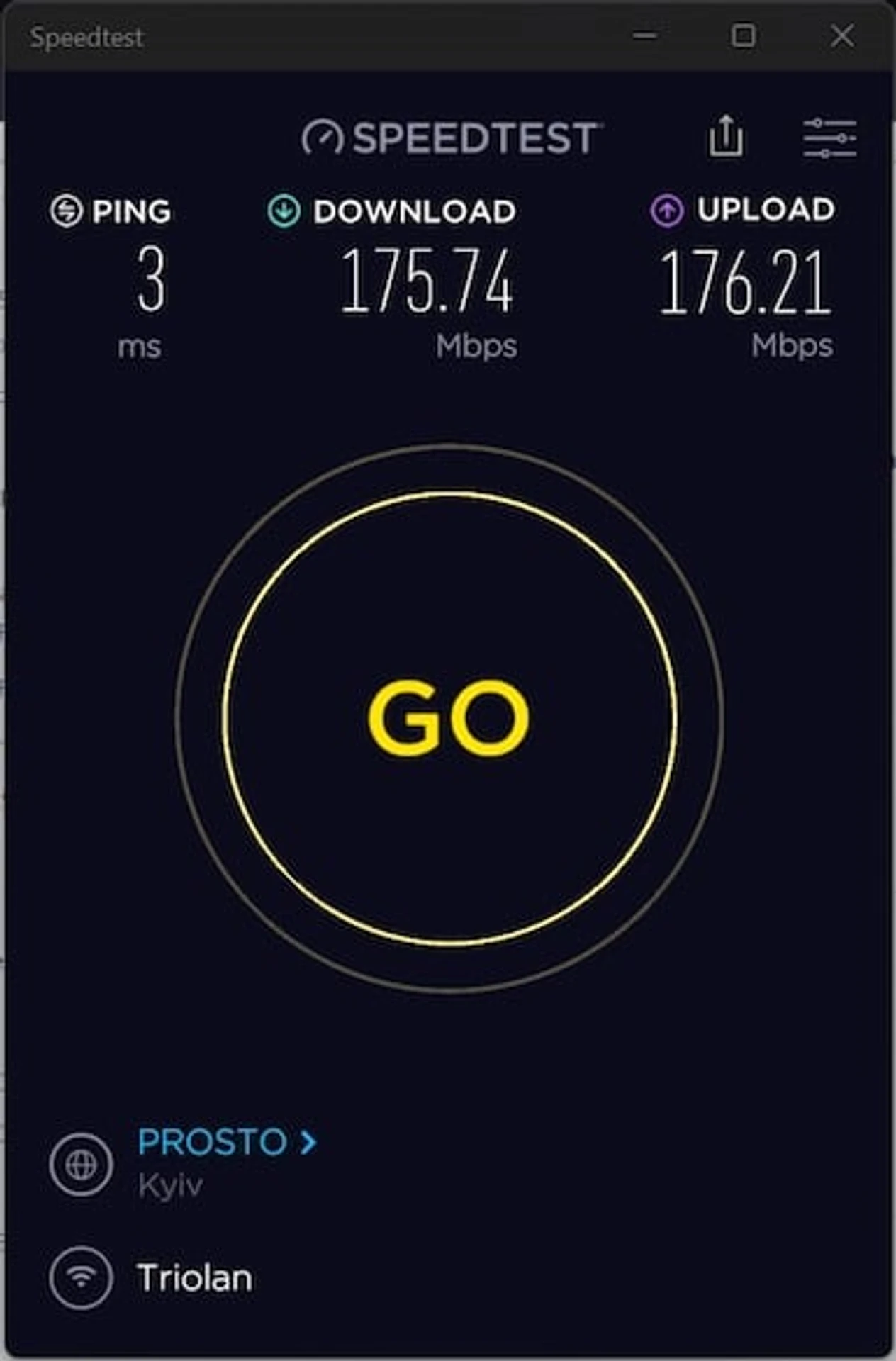Minimize the Speedtest window
The image size is (896, 1361).
(644, 35)
